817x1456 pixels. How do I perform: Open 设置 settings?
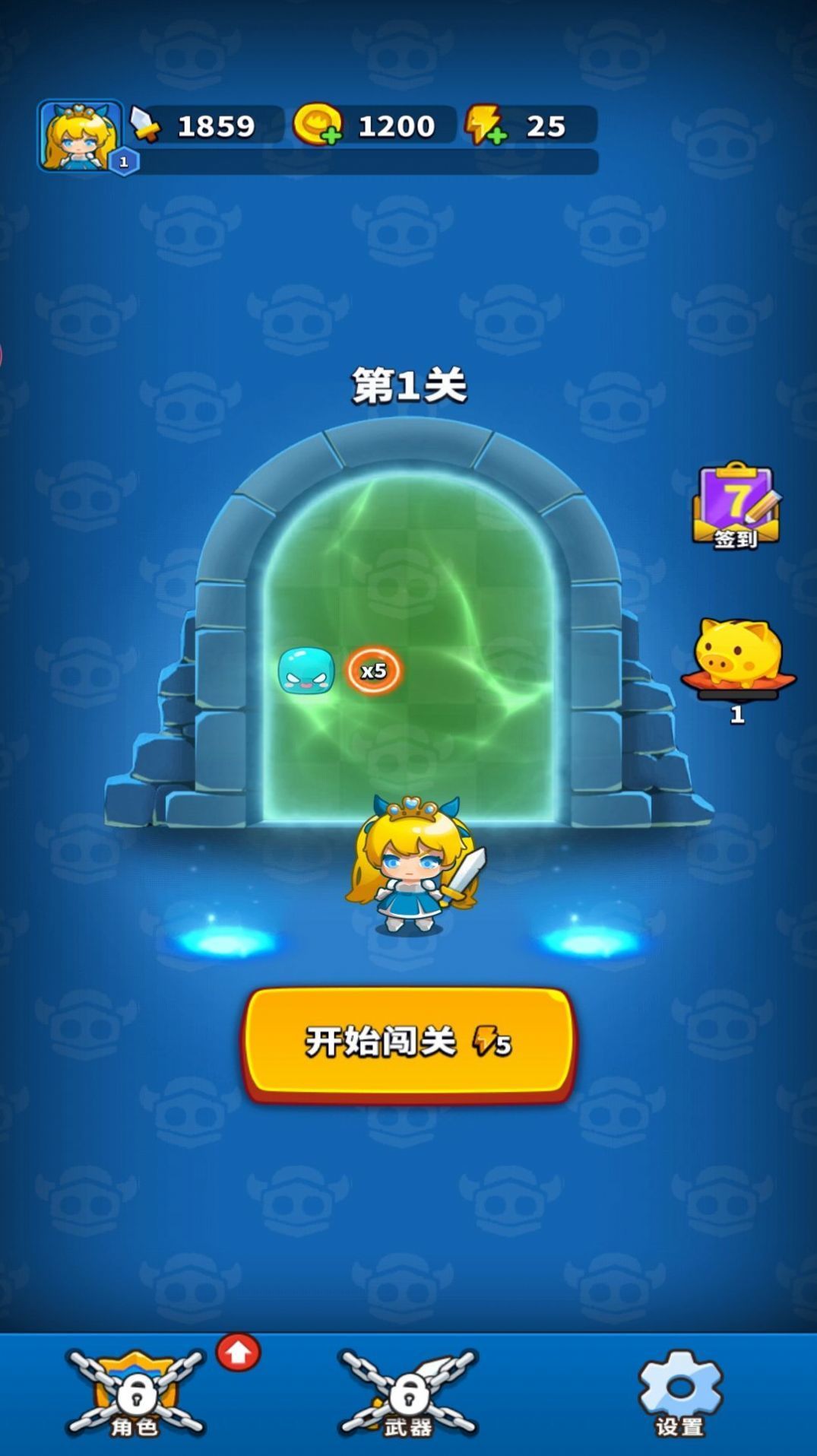pyautogui.click(x=679, y=1393)
